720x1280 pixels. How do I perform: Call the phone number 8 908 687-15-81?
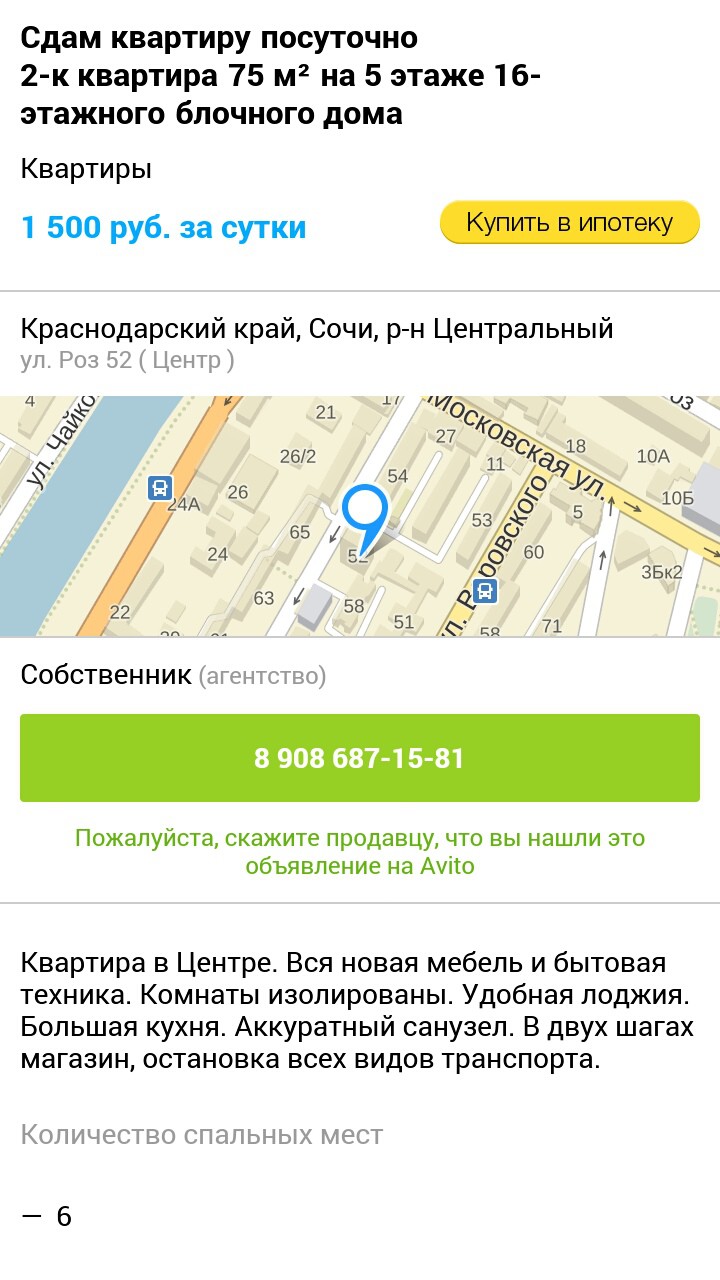click(360, 758)
